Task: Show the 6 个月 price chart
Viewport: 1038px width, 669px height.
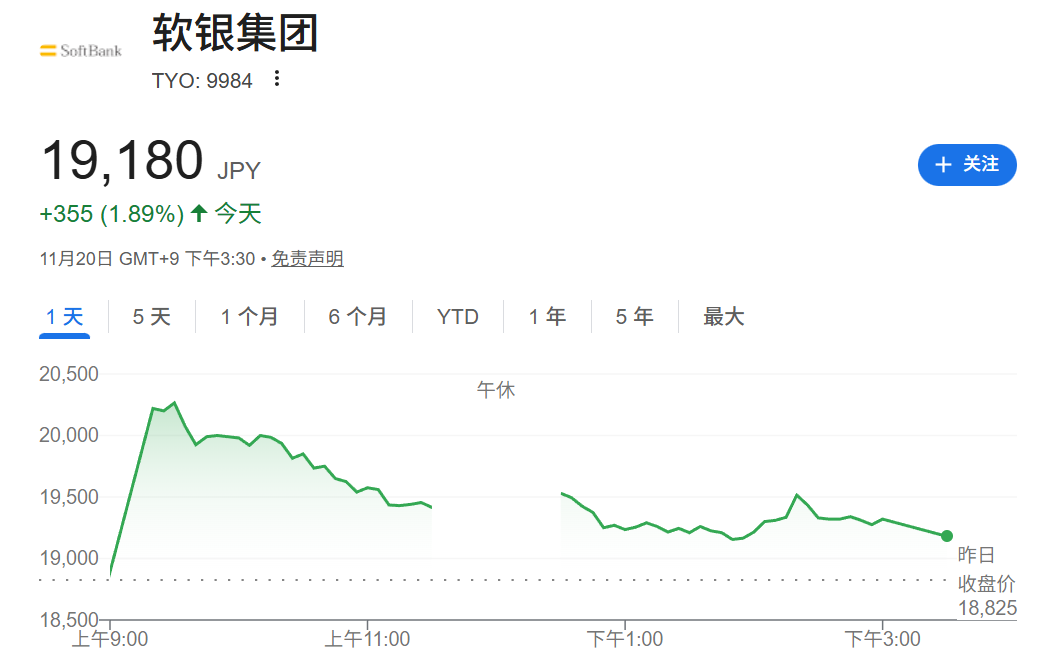Action: click(x=358, y=317)
